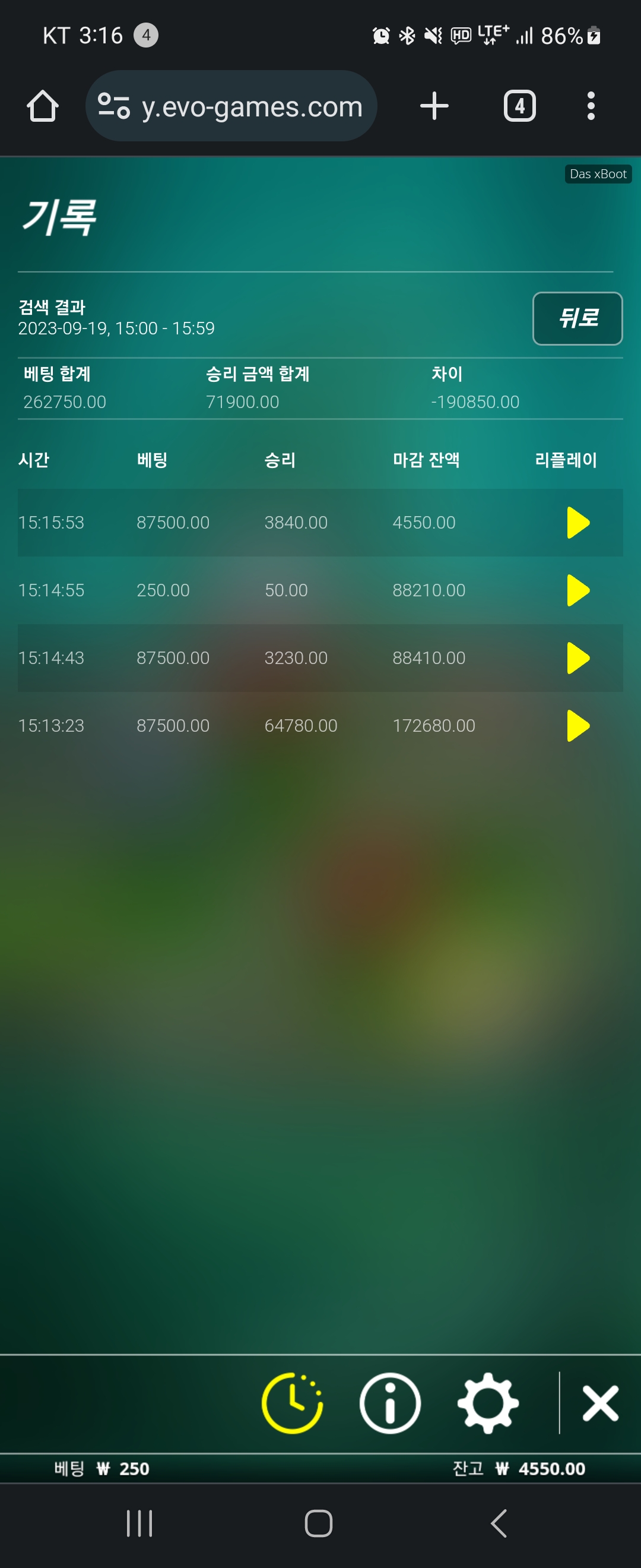Viewport: 641px width, 1568px height.
Task: Replay the 15:14:55 round
Action: pos(577,590)
